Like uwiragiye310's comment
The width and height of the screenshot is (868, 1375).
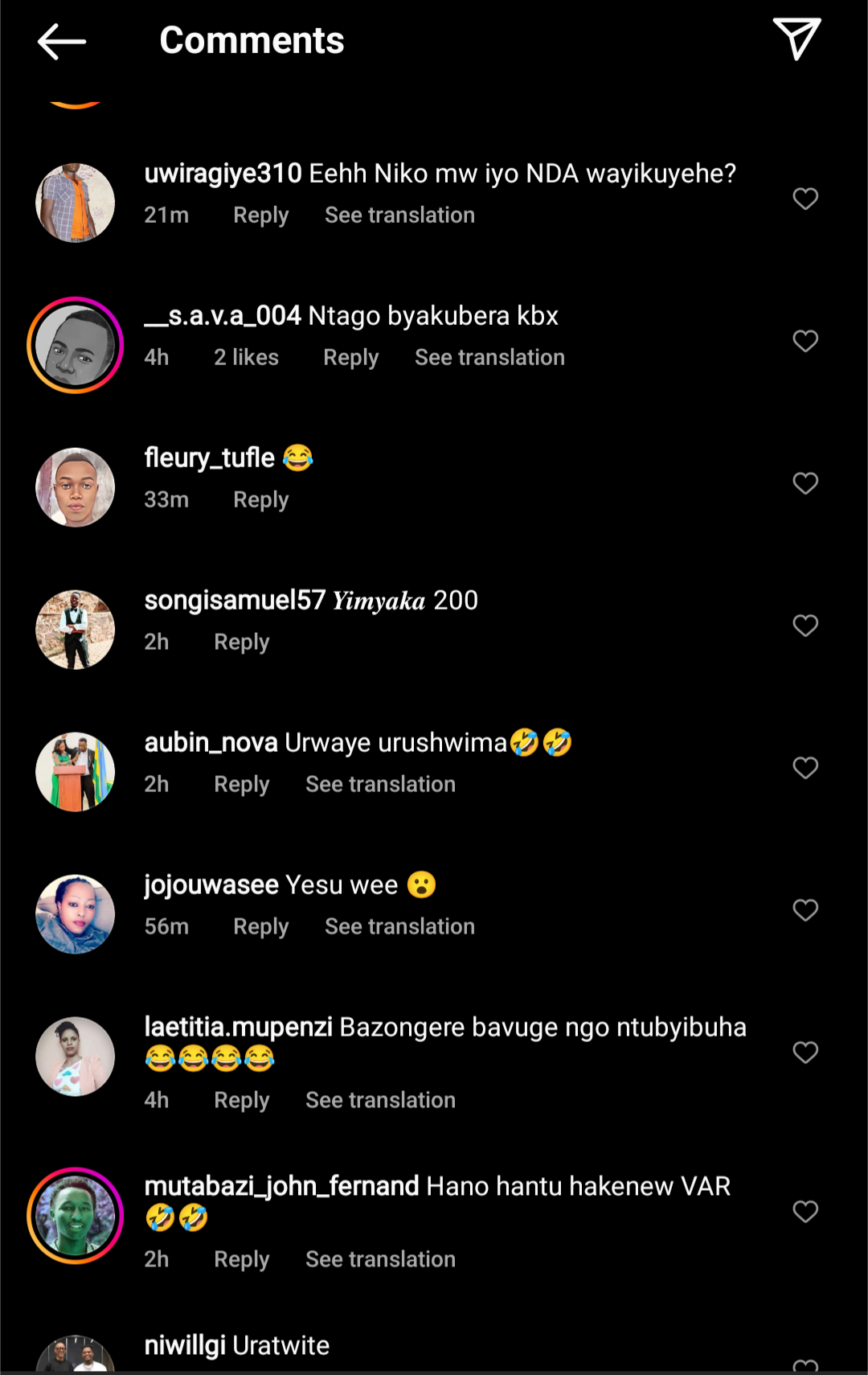click(805, 199)
